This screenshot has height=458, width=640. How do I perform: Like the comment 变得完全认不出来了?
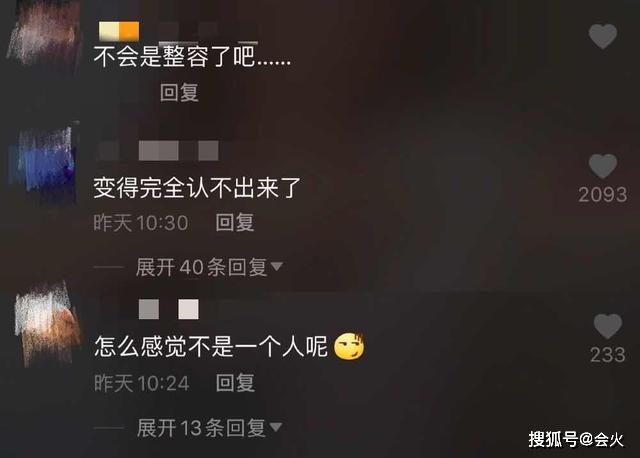click(x=602, y=166)
